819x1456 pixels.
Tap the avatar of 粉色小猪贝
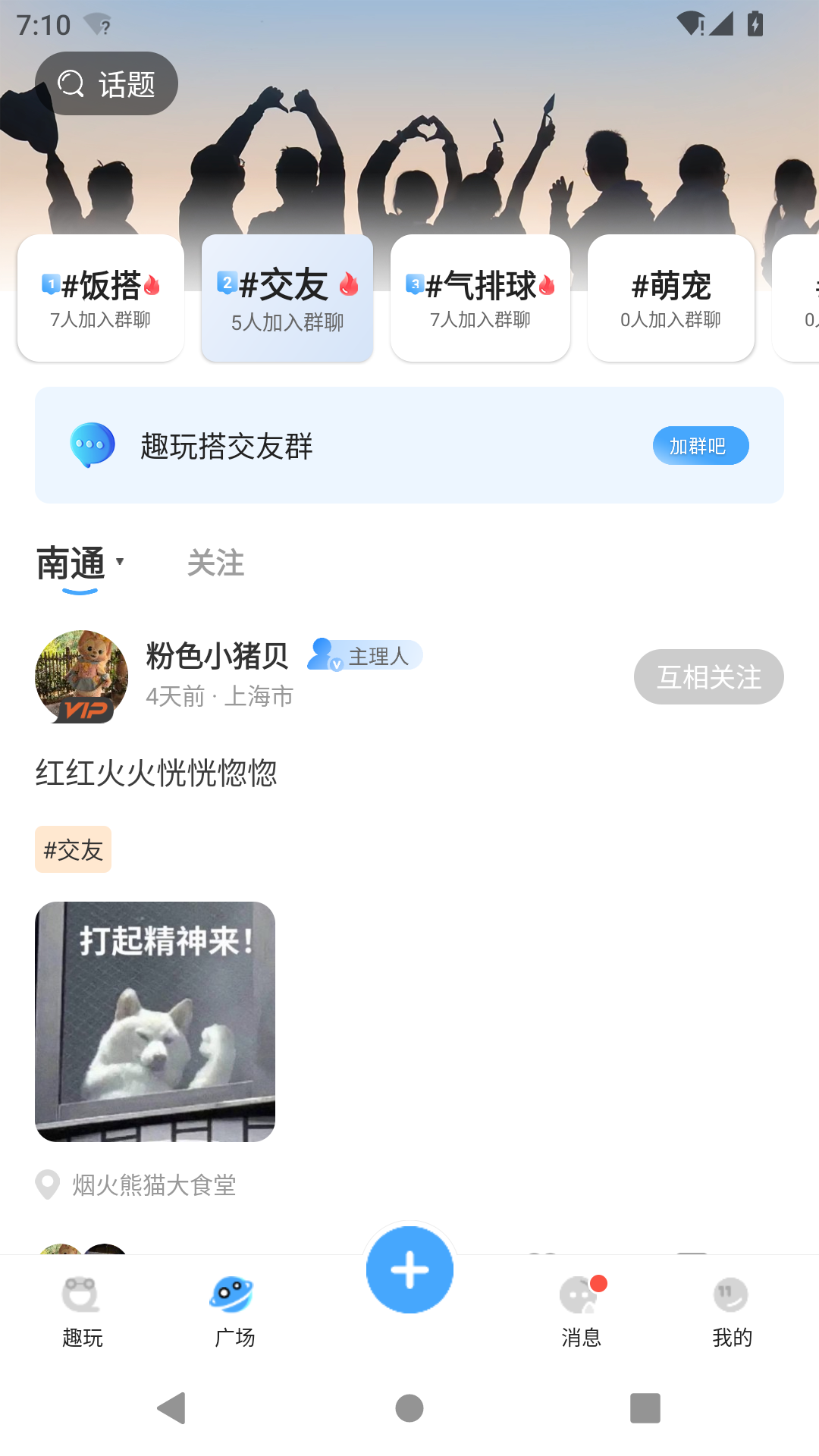[80, 676]
